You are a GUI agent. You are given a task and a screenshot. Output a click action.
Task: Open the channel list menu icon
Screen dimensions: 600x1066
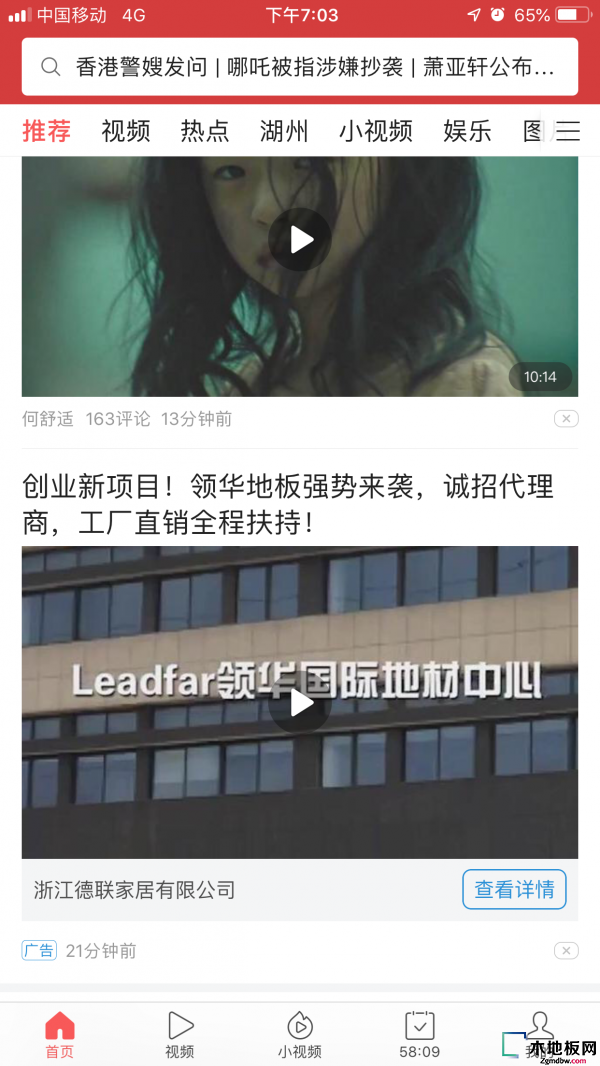point(568,131)
